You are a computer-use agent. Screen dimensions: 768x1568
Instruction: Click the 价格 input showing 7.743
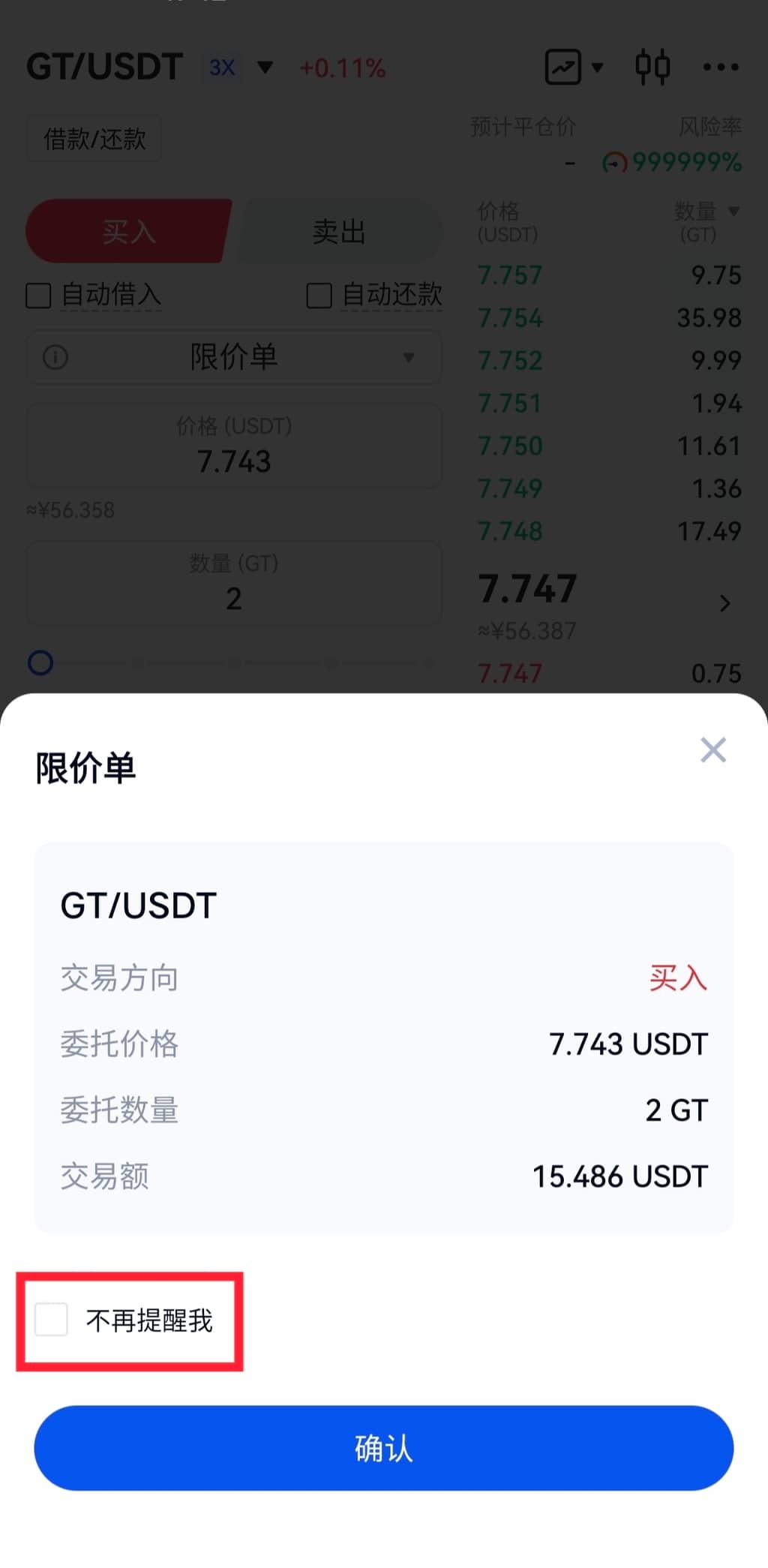pyautogui.click(x=234, y=448)
